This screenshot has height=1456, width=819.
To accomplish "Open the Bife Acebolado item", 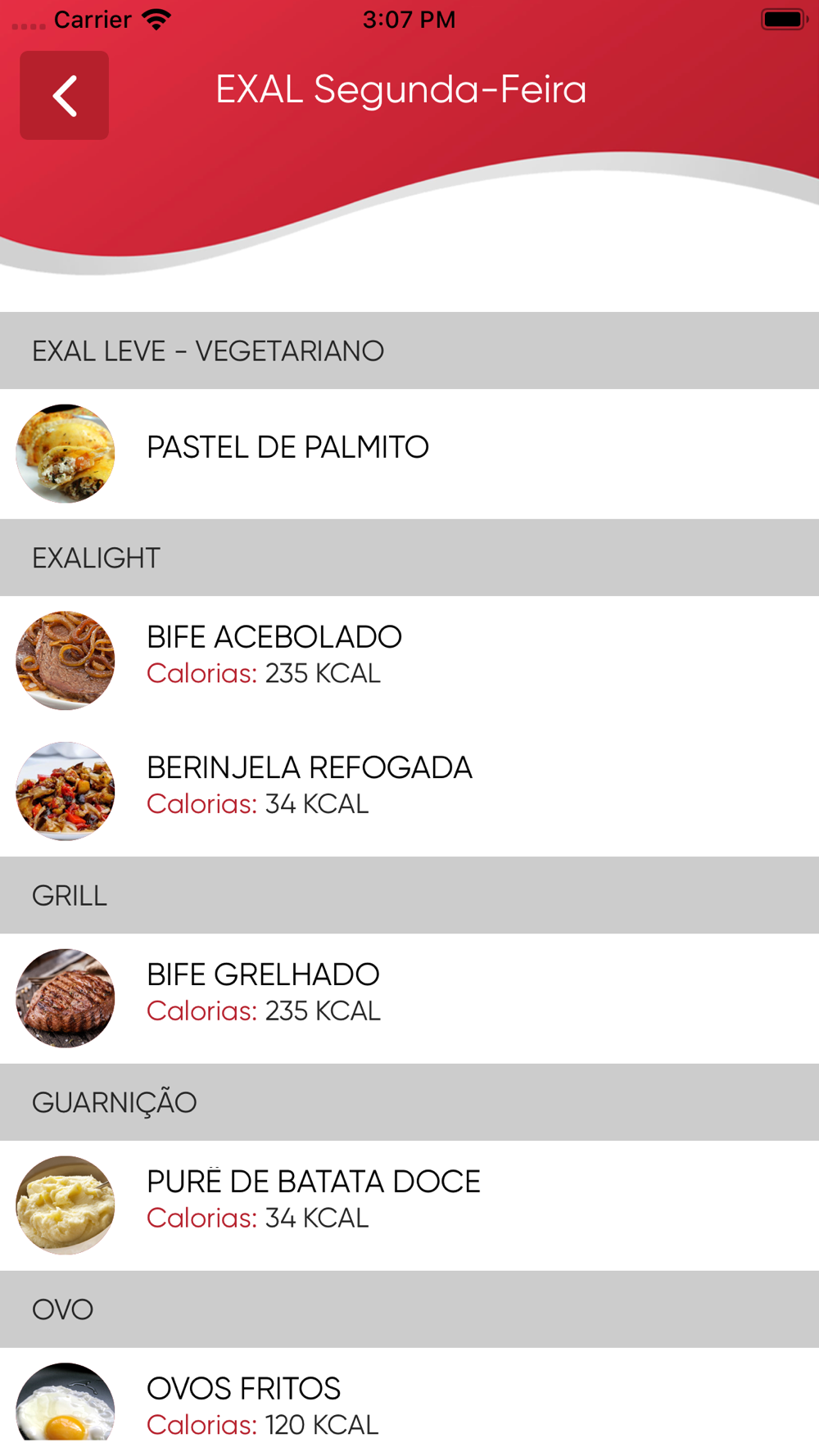I will tap(409, 661).
